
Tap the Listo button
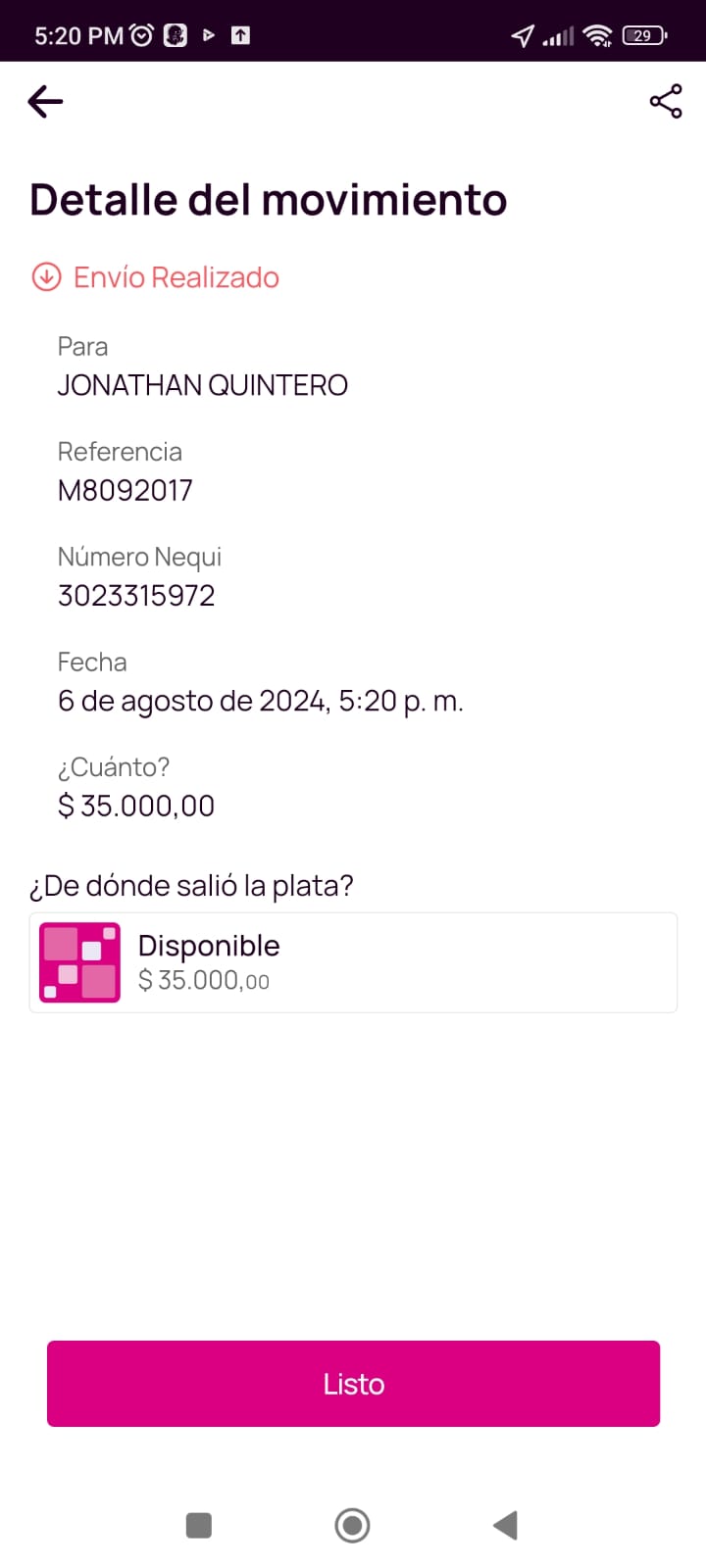click(x=353, y=1383)
